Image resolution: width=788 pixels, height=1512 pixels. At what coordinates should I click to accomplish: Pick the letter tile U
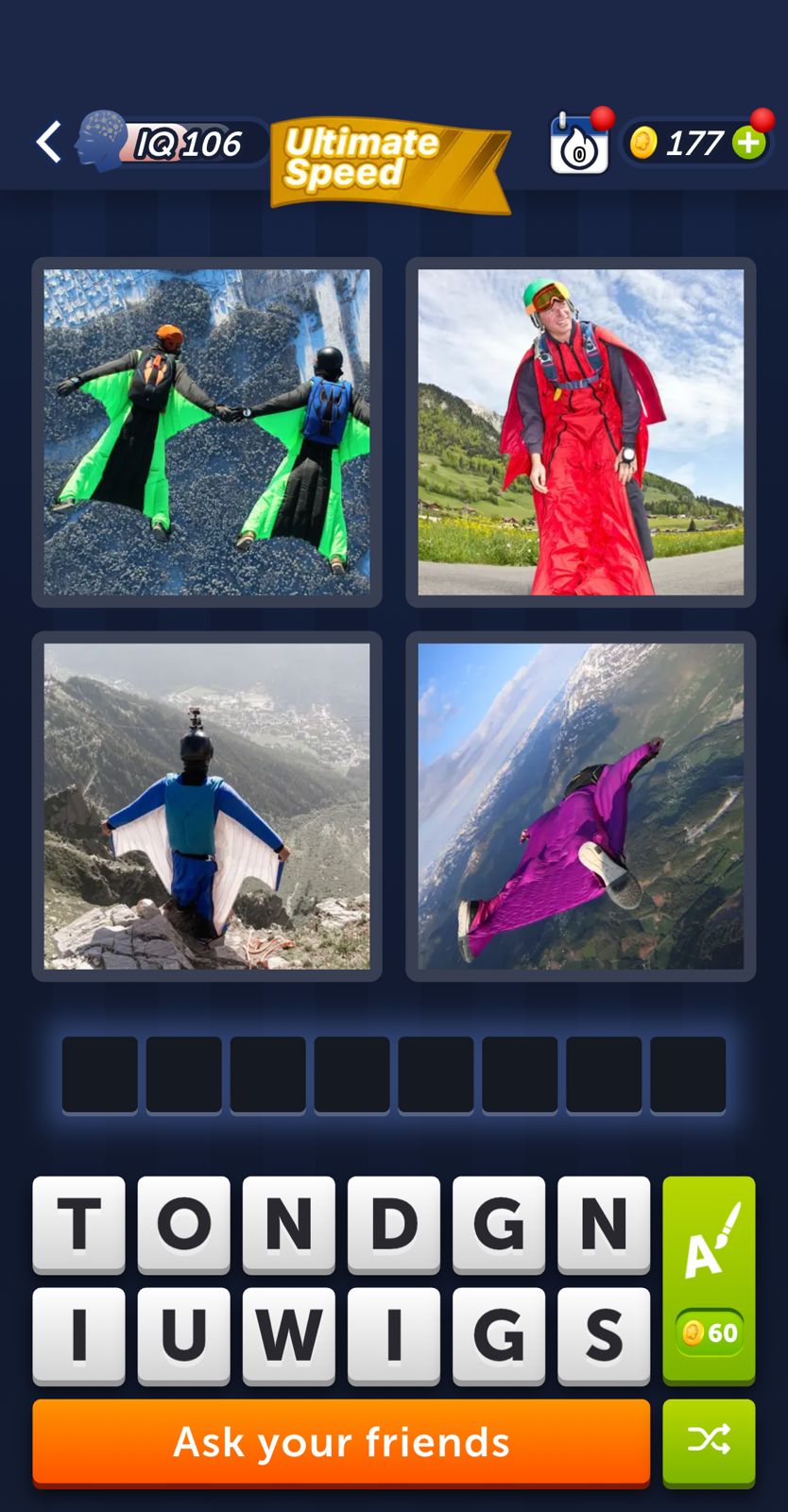click(x=184, y=1335)
